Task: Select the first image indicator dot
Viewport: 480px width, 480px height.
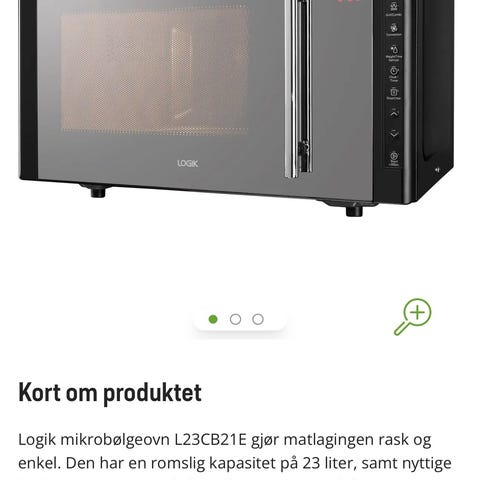Action: tap(213, 319)
